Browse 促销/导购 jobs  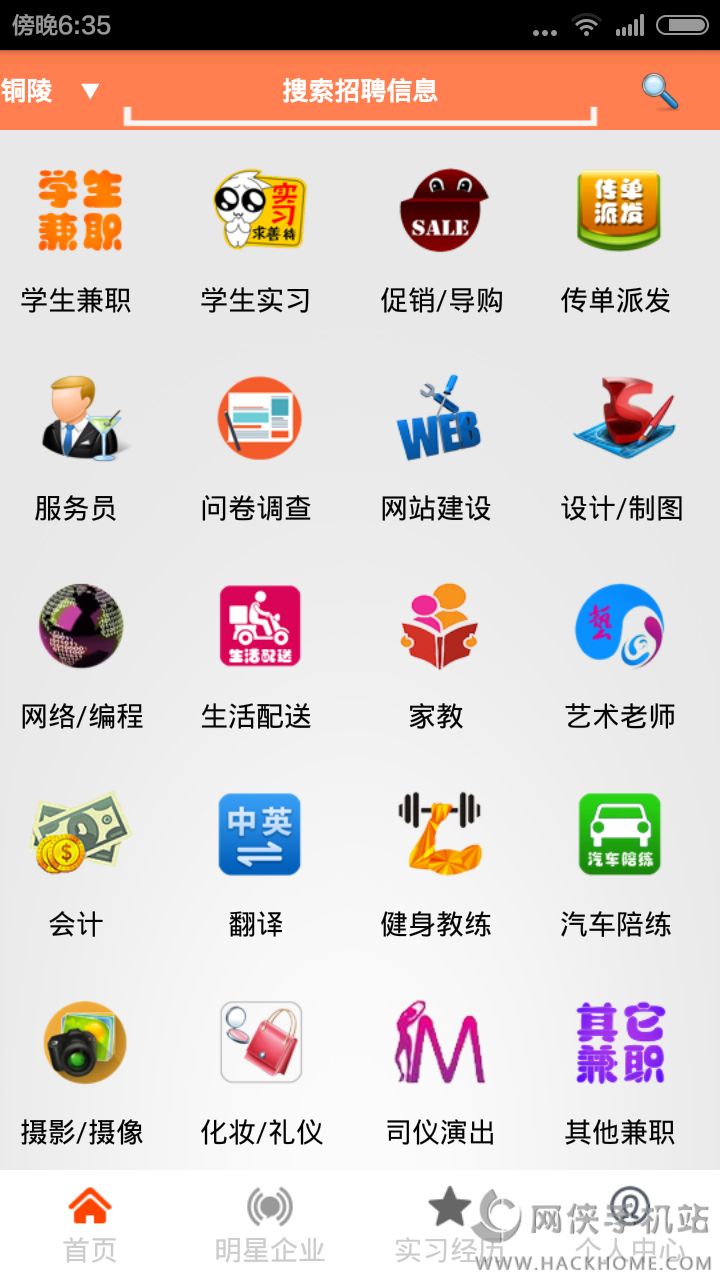tap(441, 240)
